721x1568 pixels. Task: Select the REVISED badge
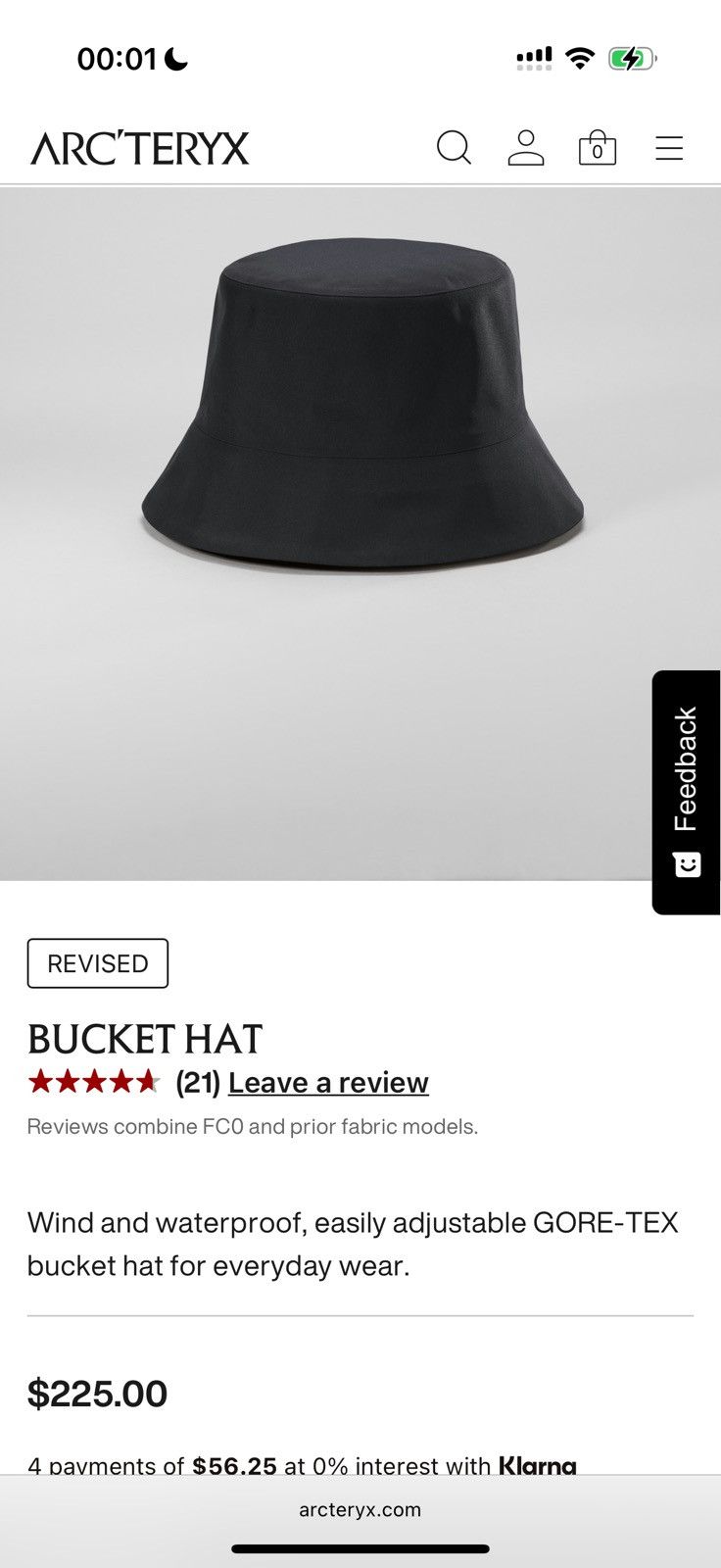tap(97, 963)
